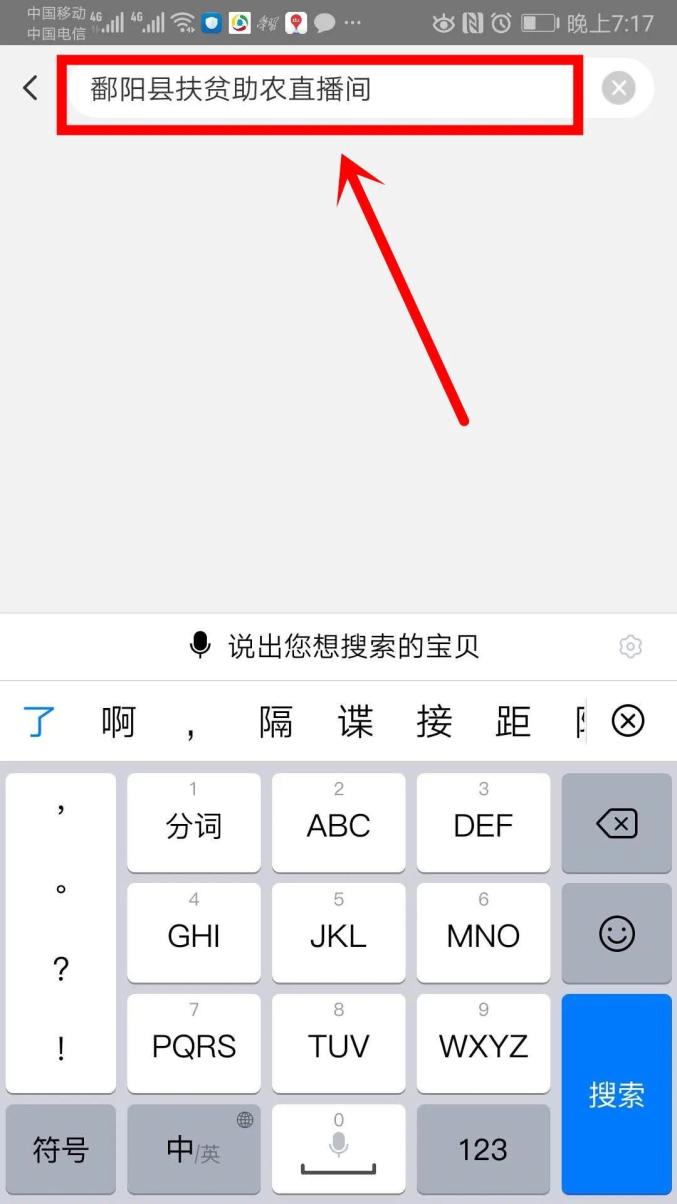Dismiss the candidate word bar

(x=628, y=721)
